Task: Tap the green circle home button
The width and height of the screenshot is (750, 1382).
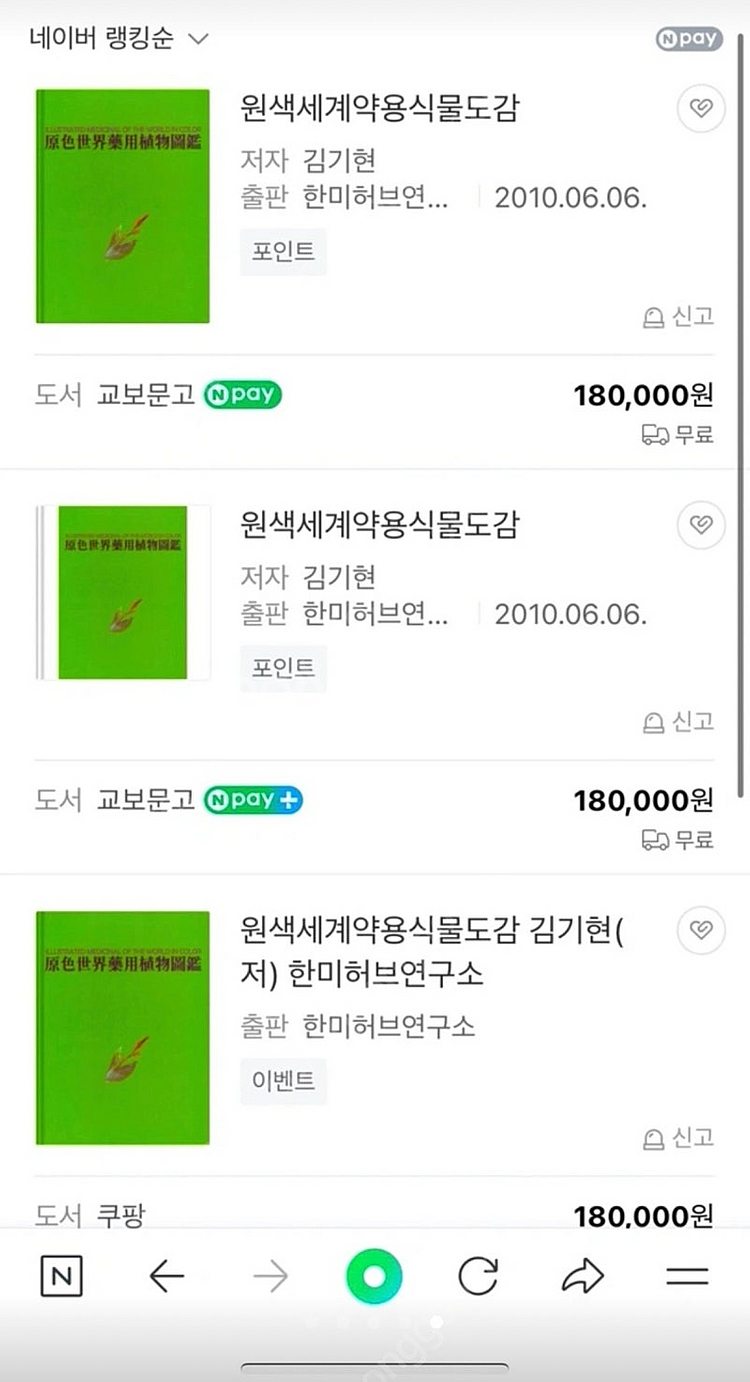Action: 375,1276
